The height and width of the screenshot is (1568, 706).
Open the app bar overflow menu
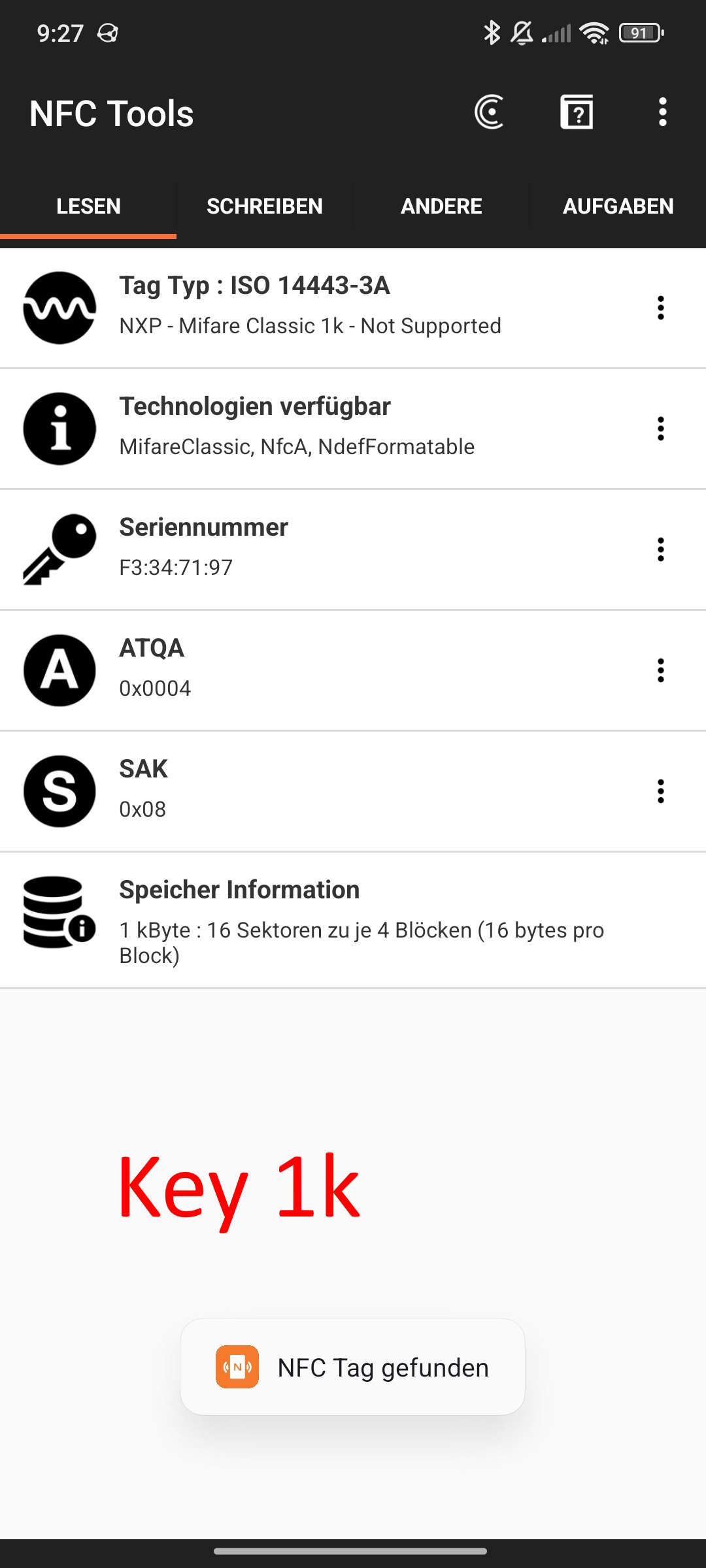coord(662,112)
